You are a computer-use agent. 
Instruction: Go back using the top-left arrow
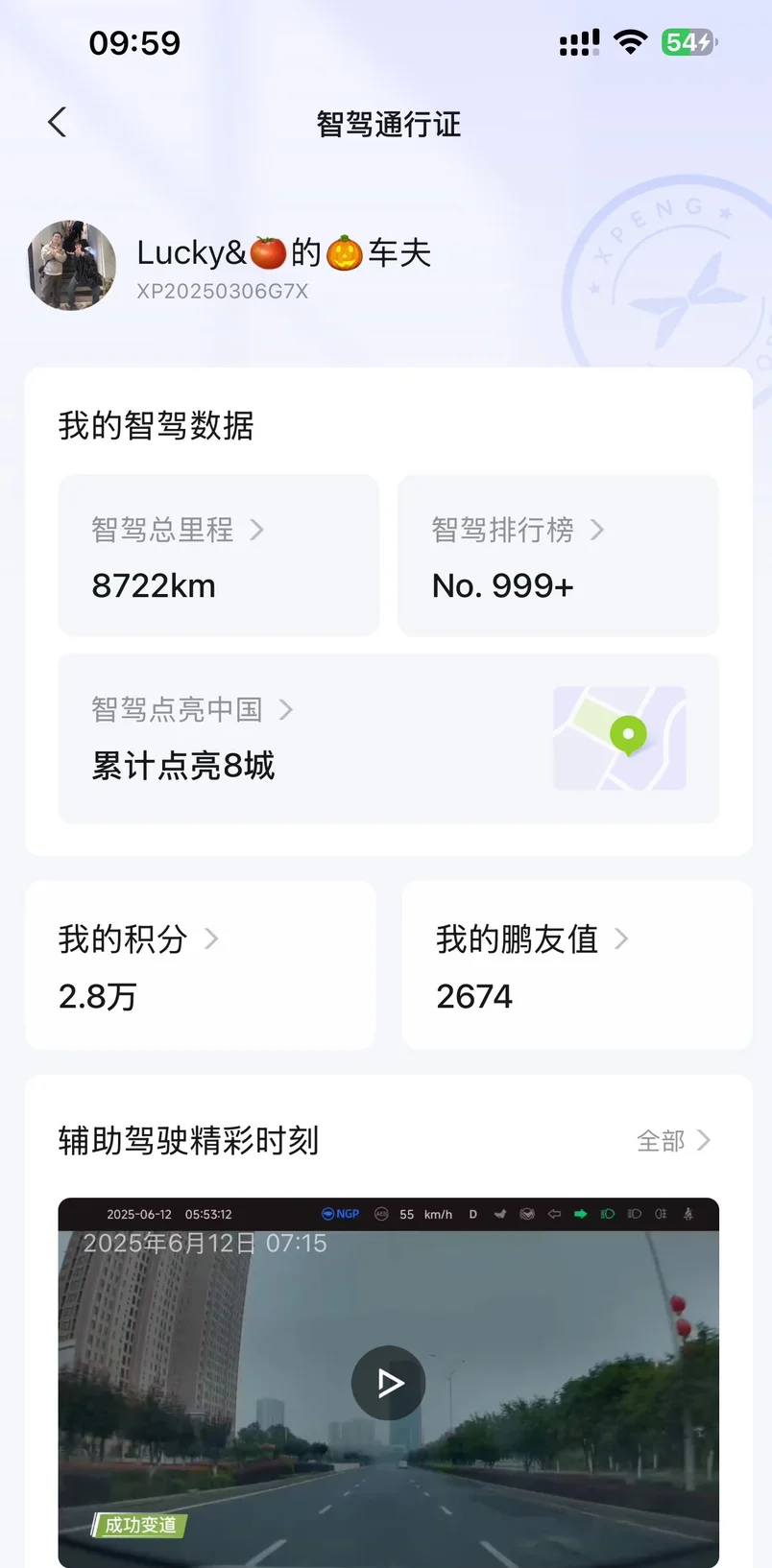58,123
